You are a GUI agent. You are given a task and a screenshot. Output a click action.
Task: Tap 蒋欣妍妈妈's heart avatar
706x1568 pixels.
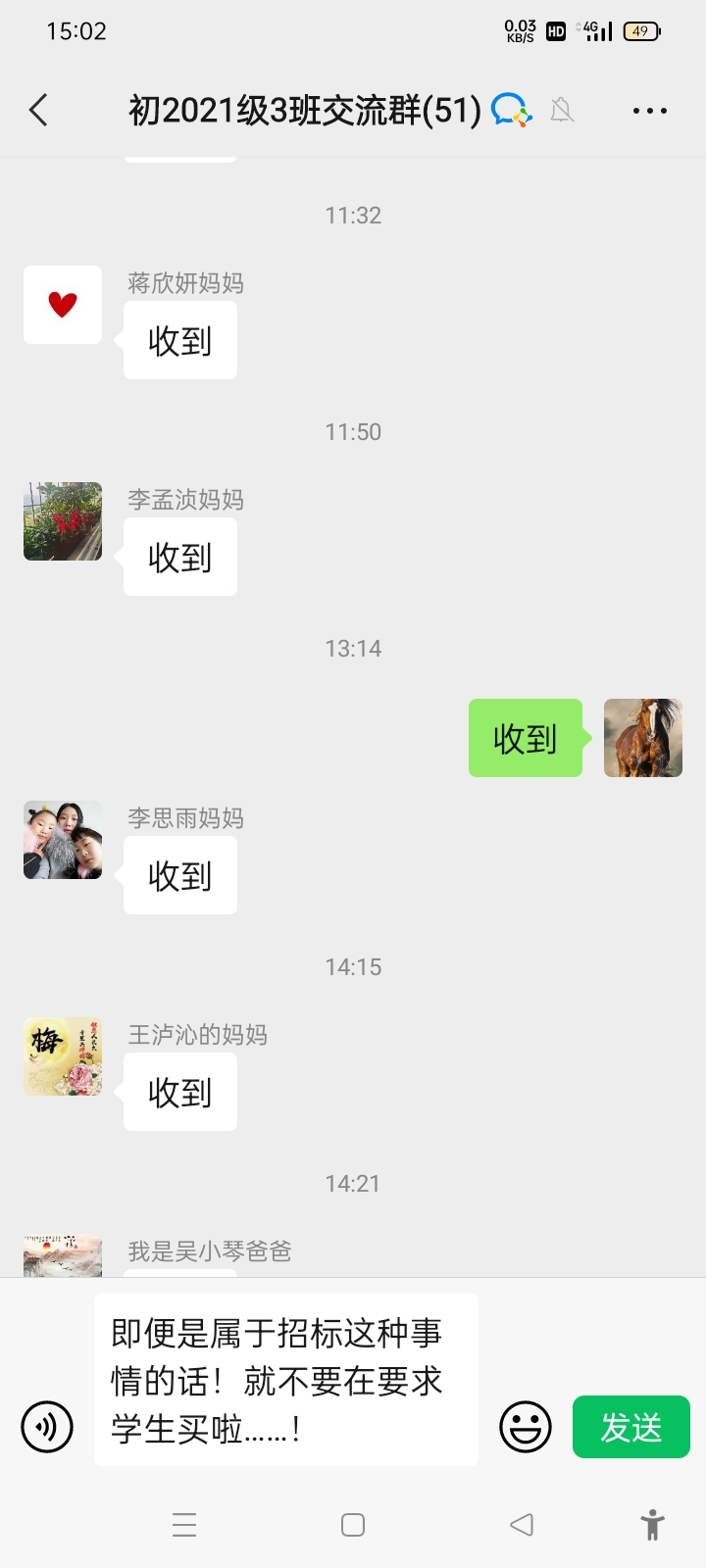tap(63, 305)
